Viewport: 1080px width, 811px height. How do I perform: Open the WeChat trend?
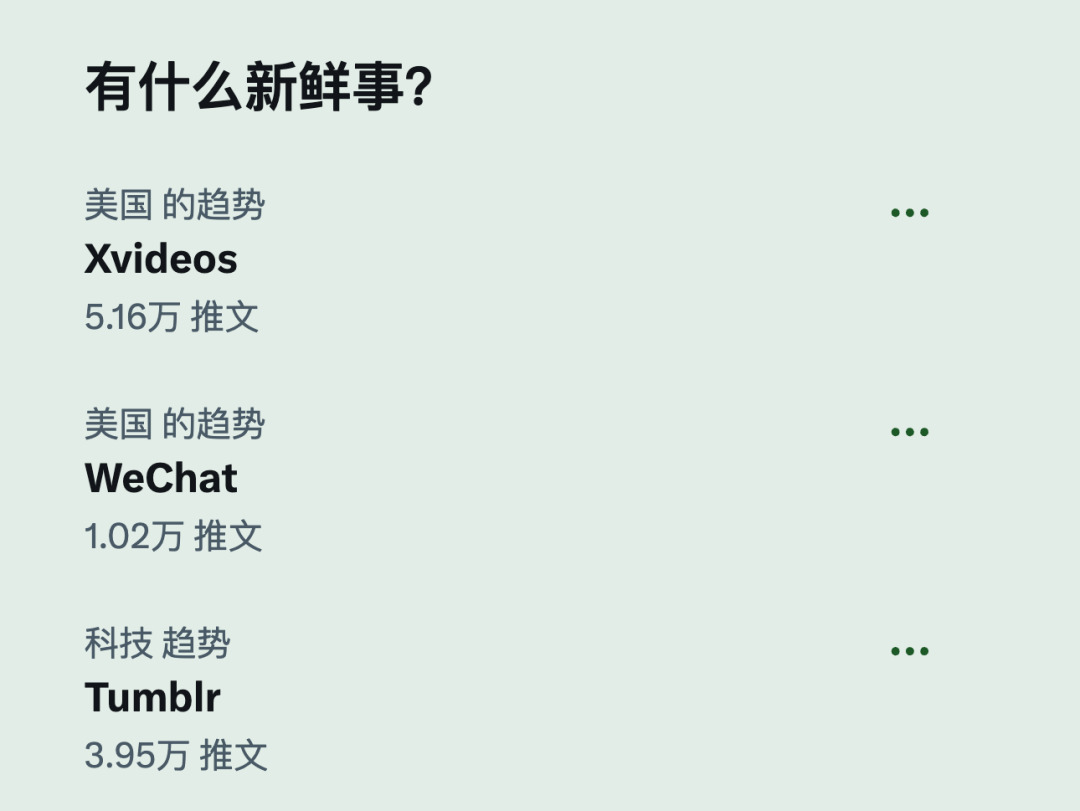pos(161,479)
